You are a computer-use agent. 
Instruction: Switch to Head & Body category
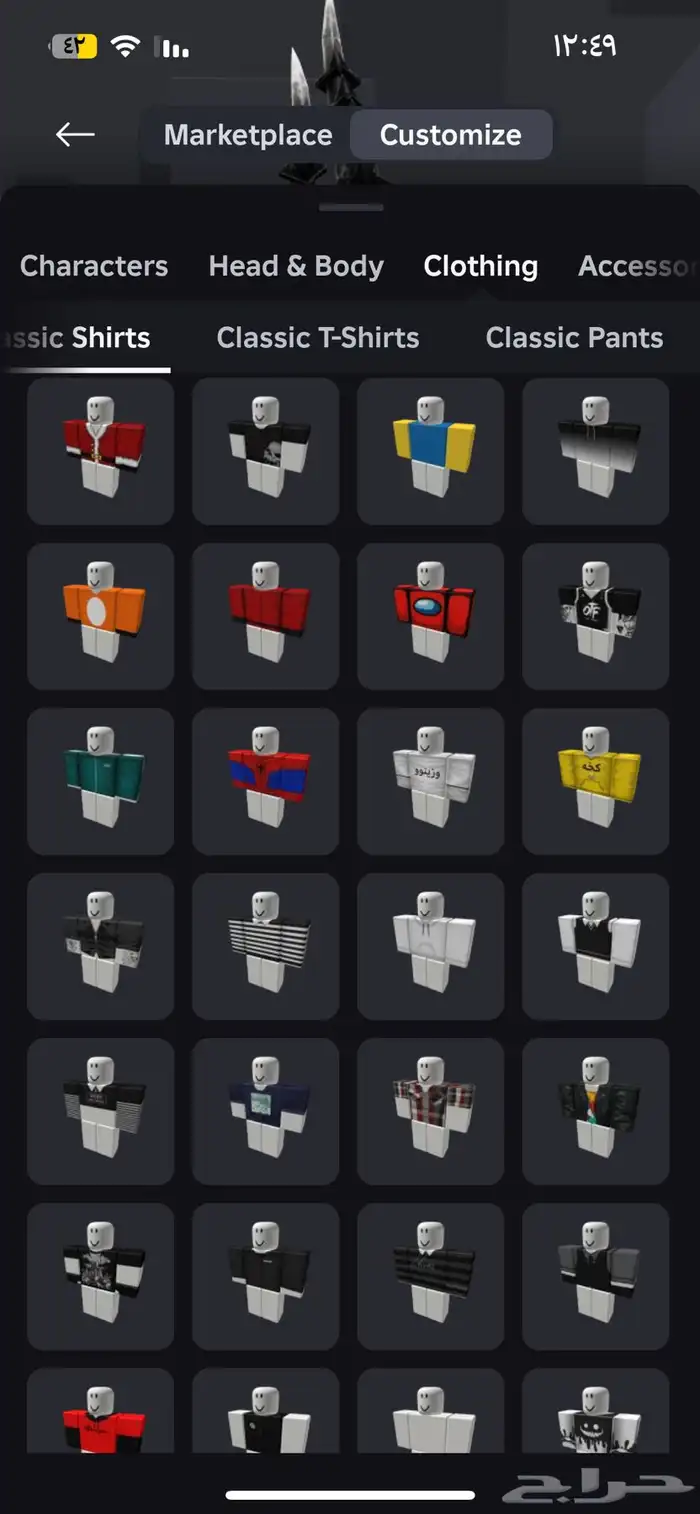296,266
